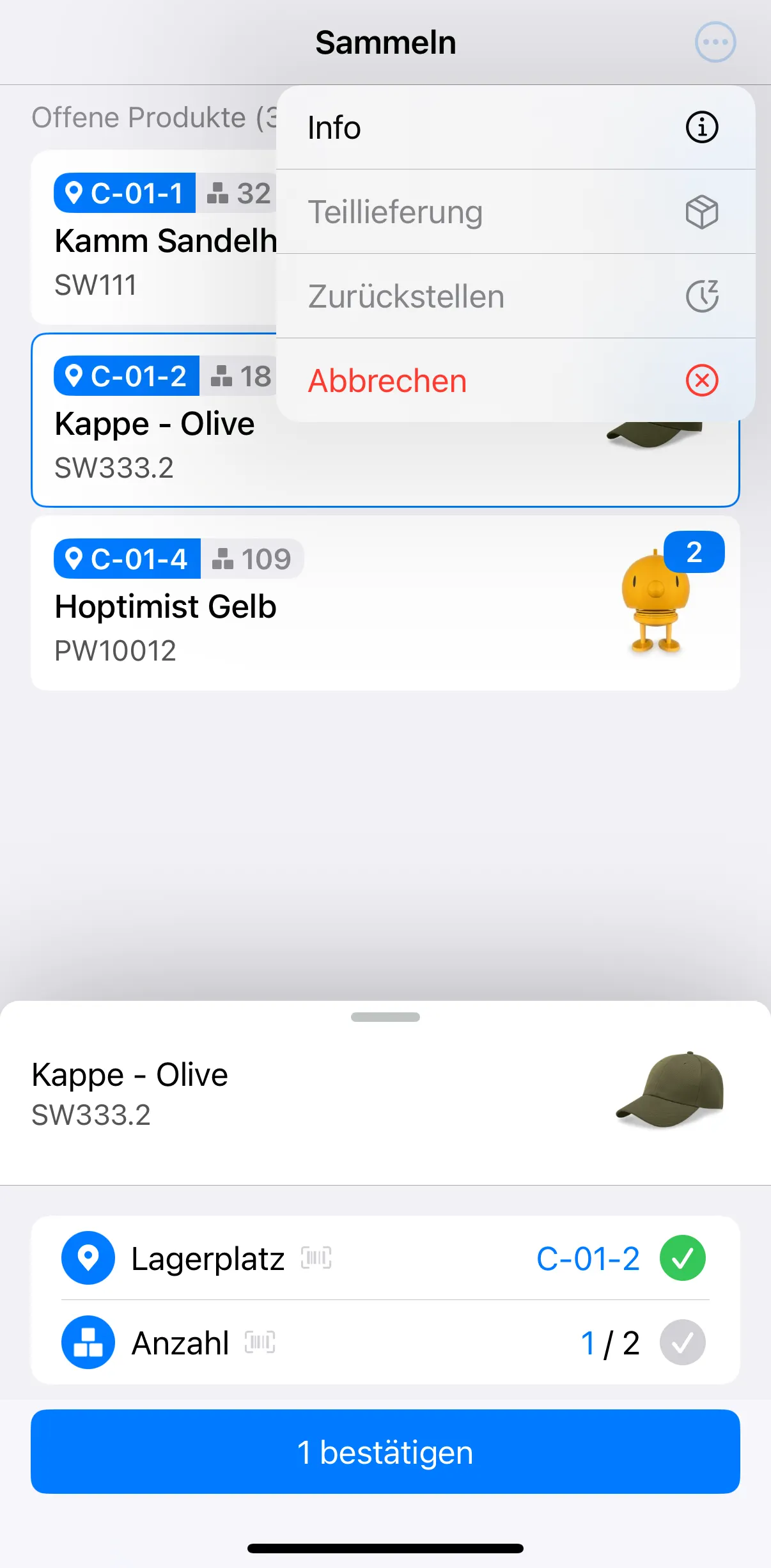
Task: Tap the grey Anzahl checkmark
Action: (682, 1343)
